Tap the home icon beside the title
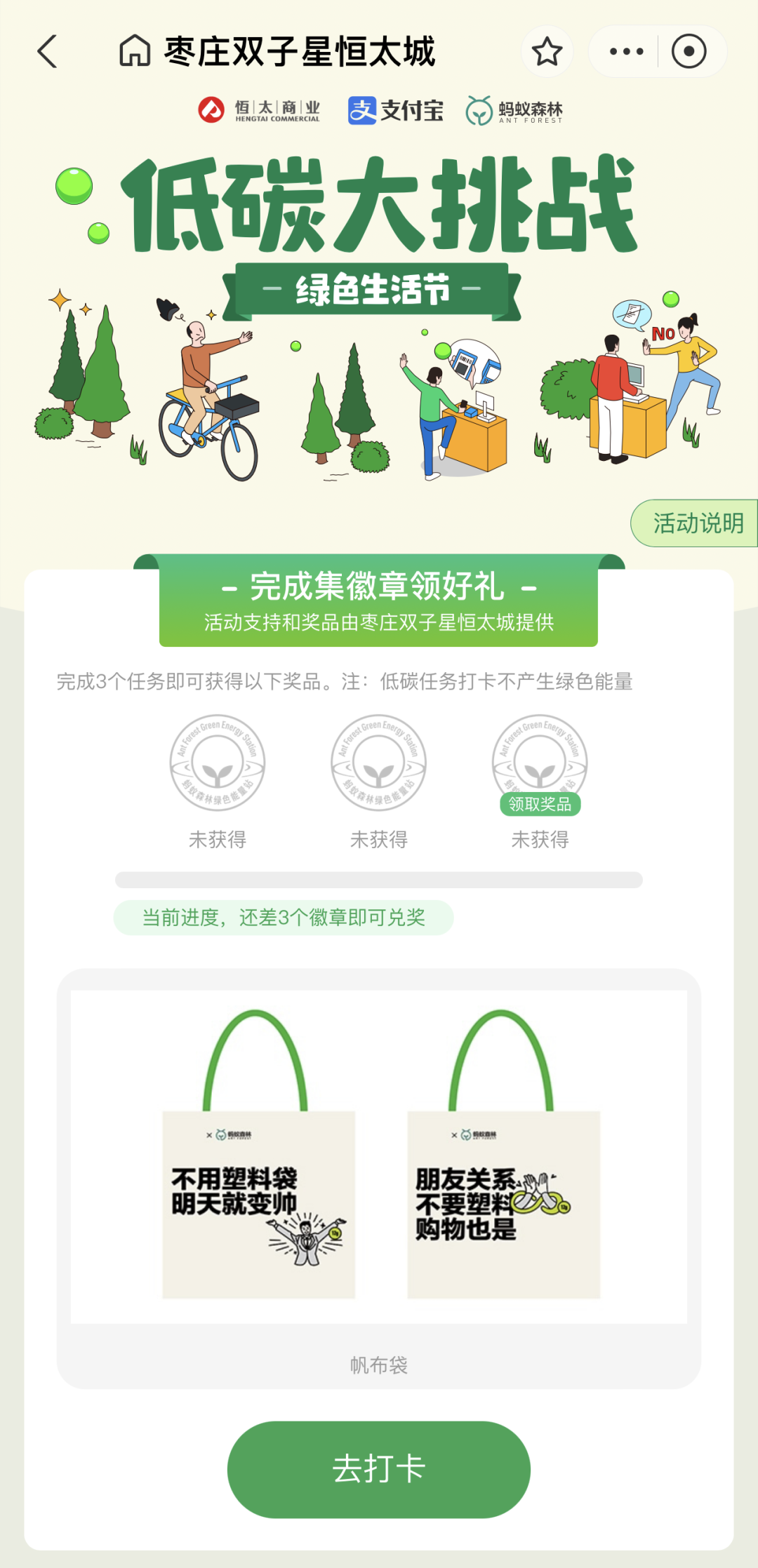 click(135, 51)
